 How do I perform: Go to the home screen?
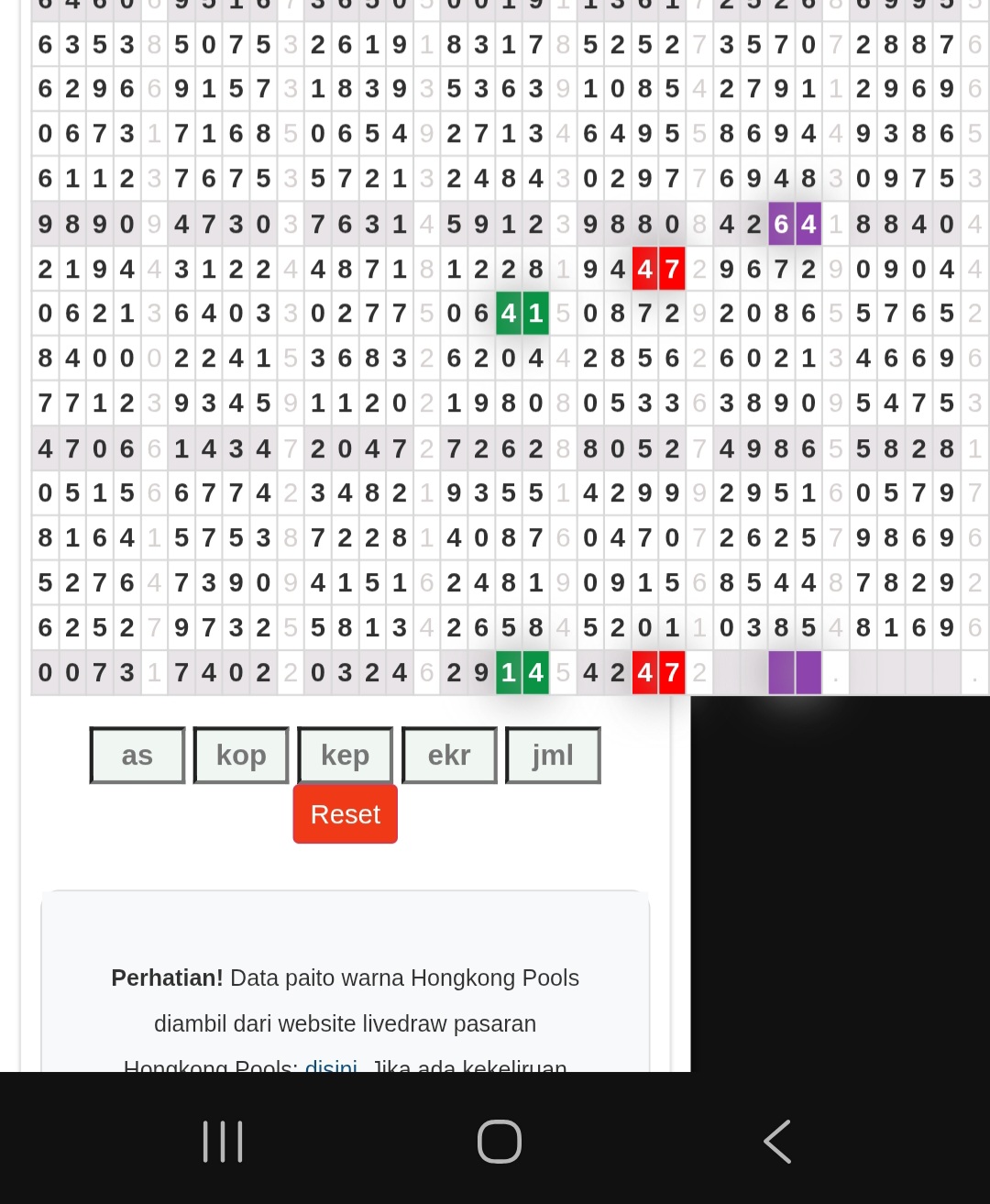coord(500,1142)
